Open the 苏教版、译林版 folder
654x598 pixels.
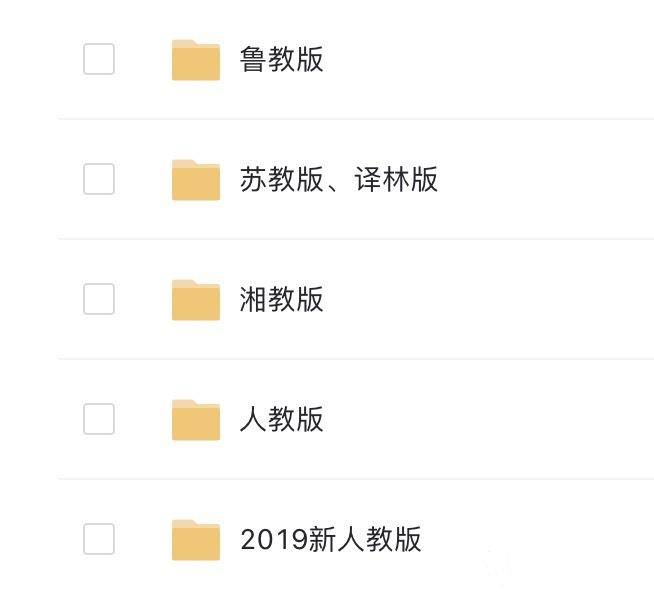(x=338, y=180)
